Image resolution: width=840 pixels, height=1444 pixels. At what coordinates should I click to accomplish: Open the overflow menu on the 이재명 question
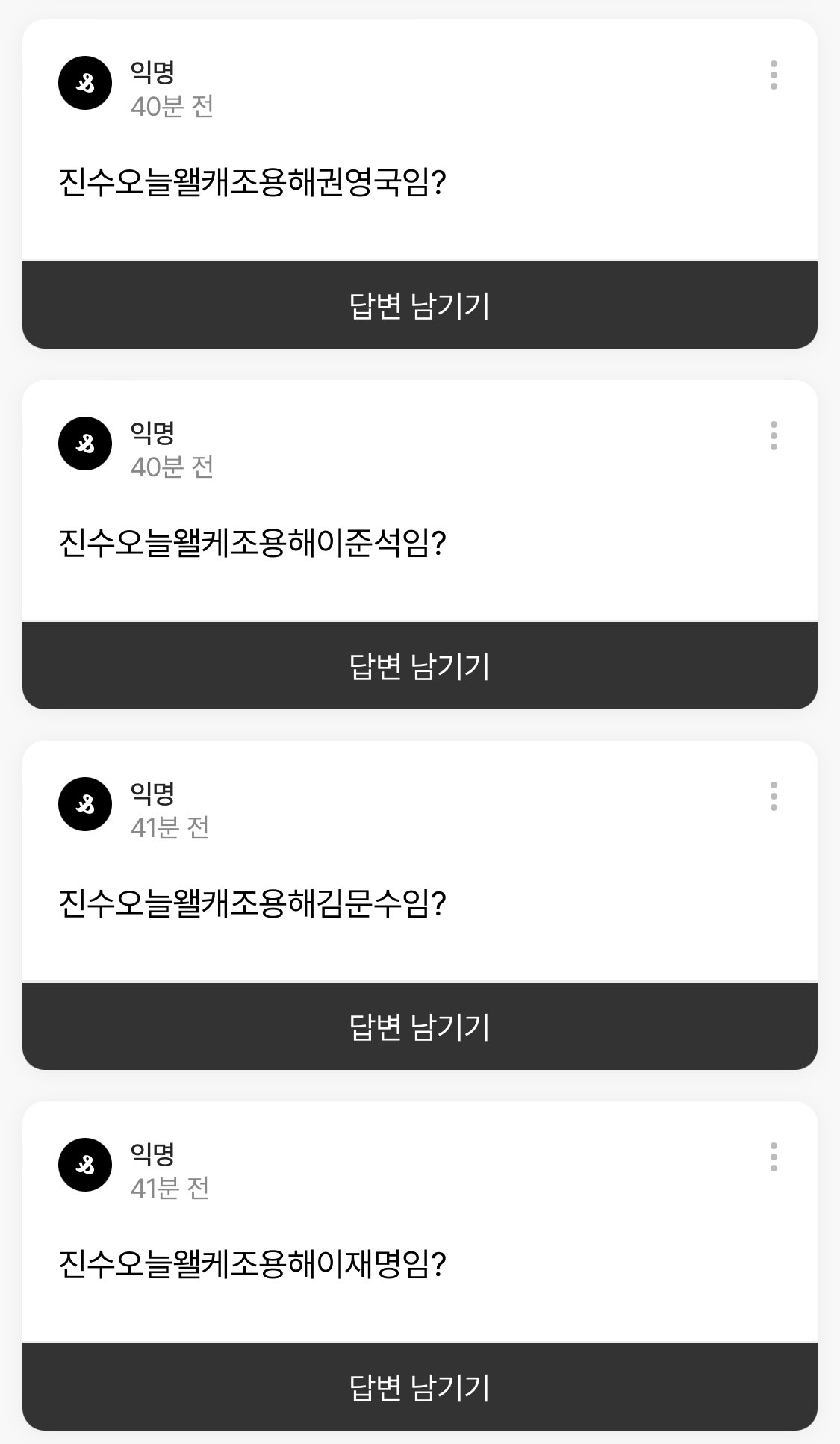pos(774,1157)
